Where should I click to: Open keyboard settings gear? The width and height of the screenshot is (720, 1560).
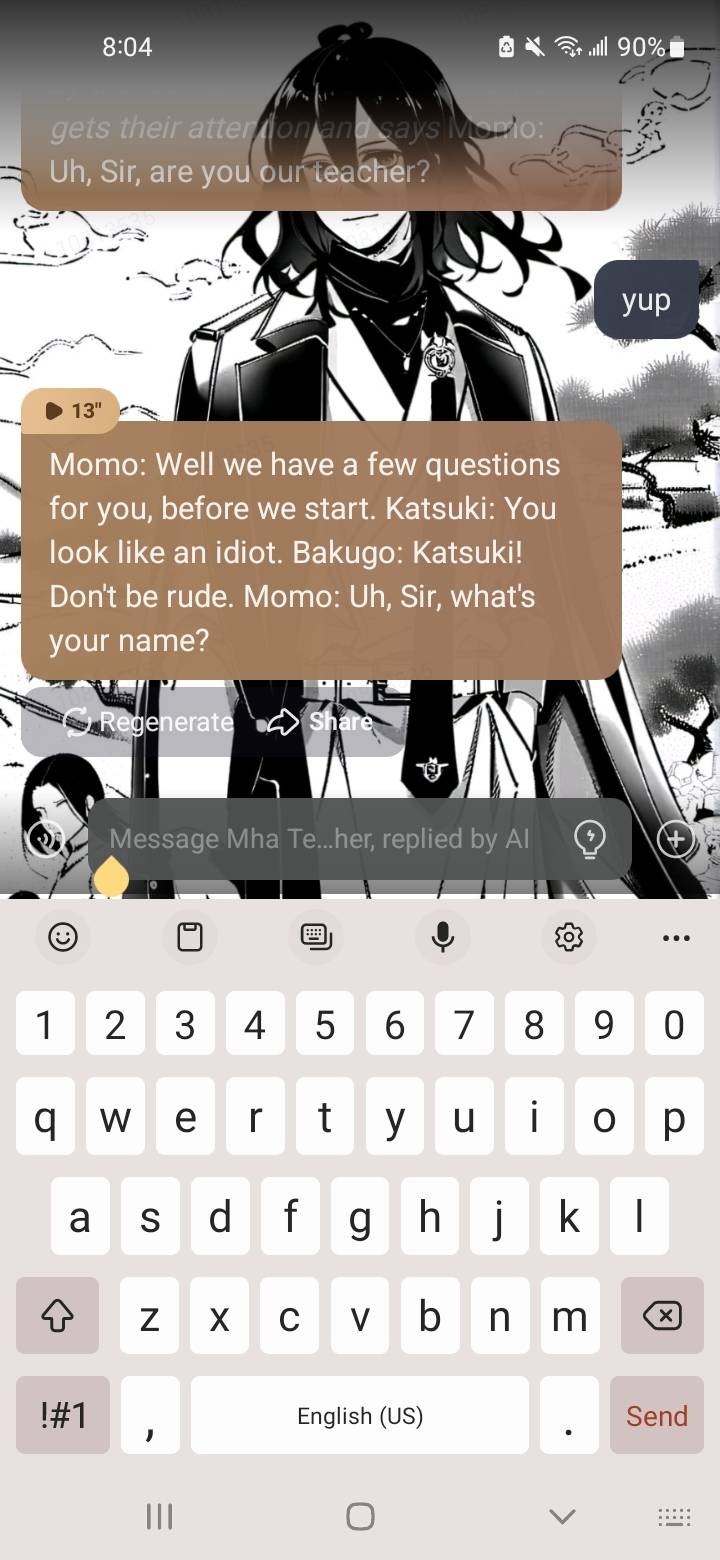coord(569,937)
